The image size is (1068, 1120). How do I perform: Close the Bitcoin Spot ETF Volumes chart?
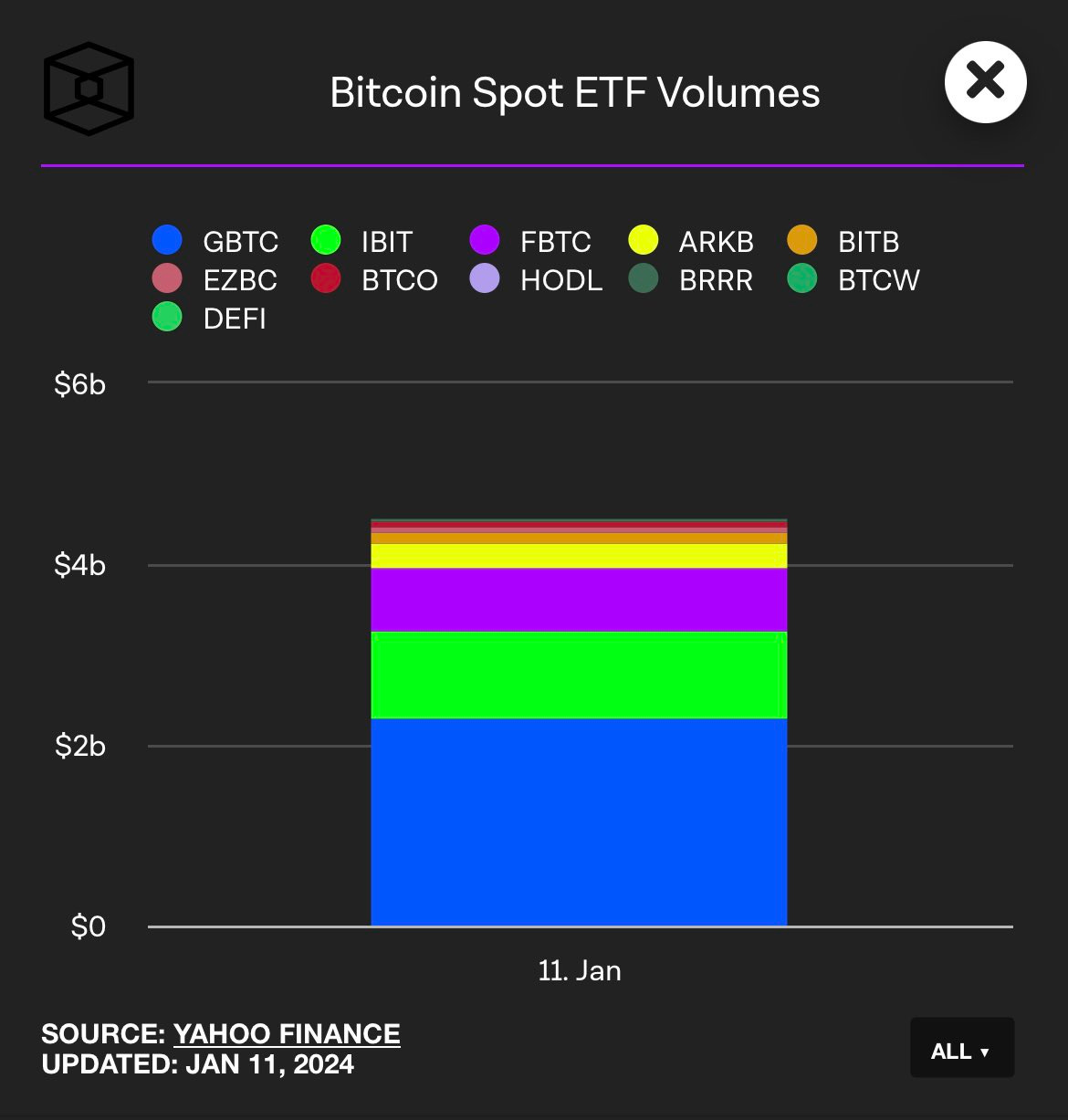coord(985,82)
